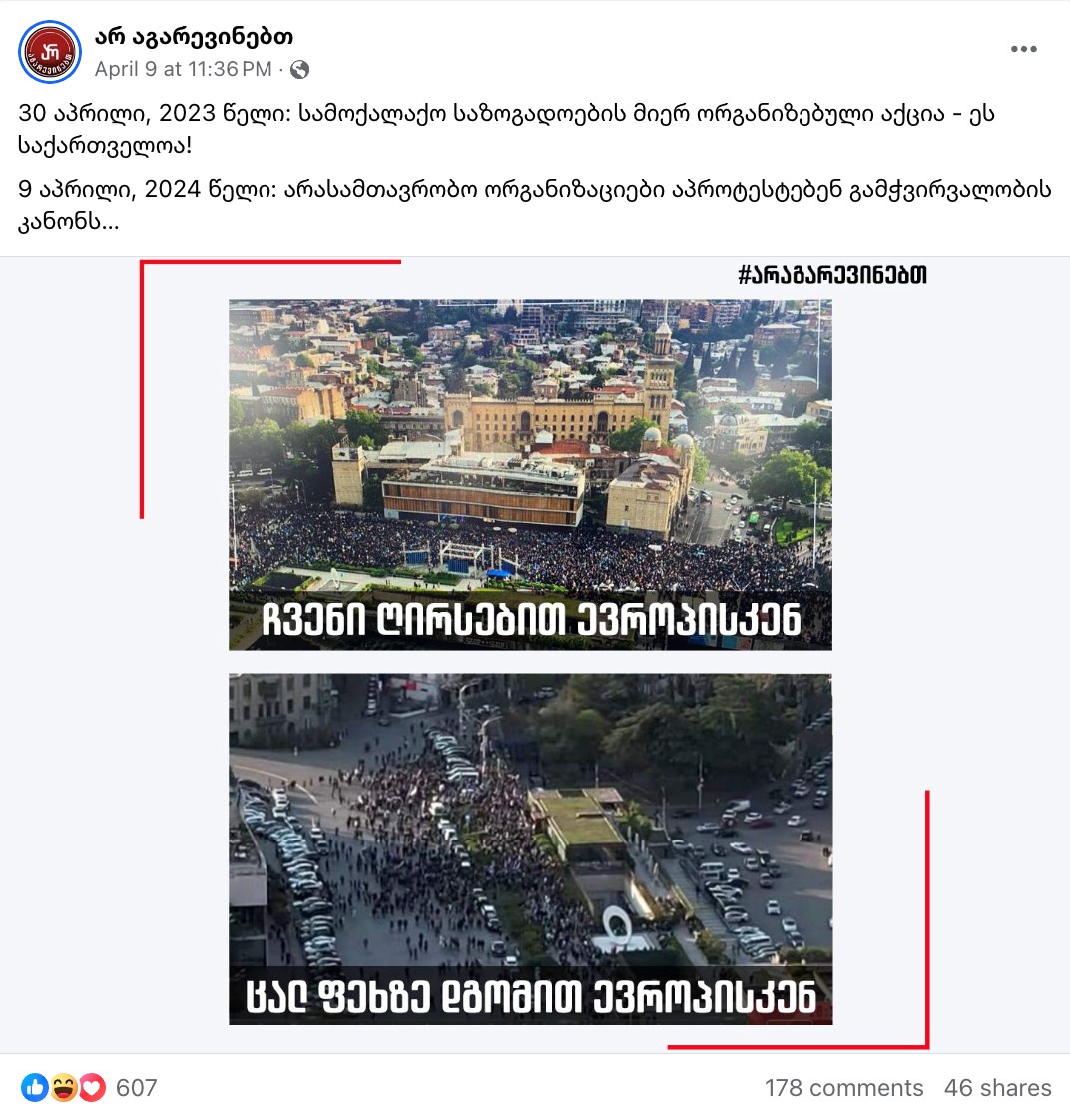Open the 178 comments
The height and width of the screenshot is (1120, 1070).
tap(843, 1087)
